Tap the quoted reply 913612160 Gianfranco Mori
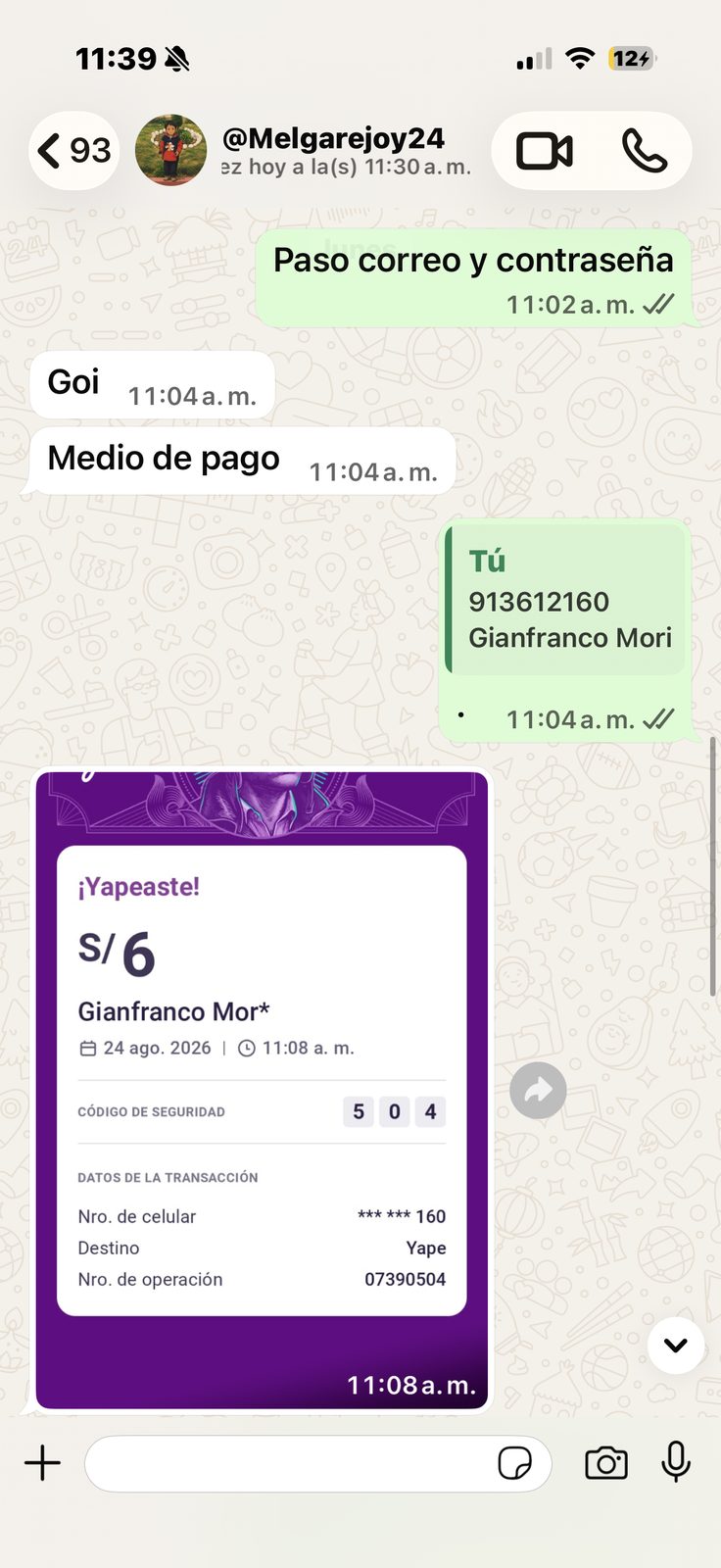The height and width of the screenshot is (1568, 721). pyautogui.click(x=565, y=600)
